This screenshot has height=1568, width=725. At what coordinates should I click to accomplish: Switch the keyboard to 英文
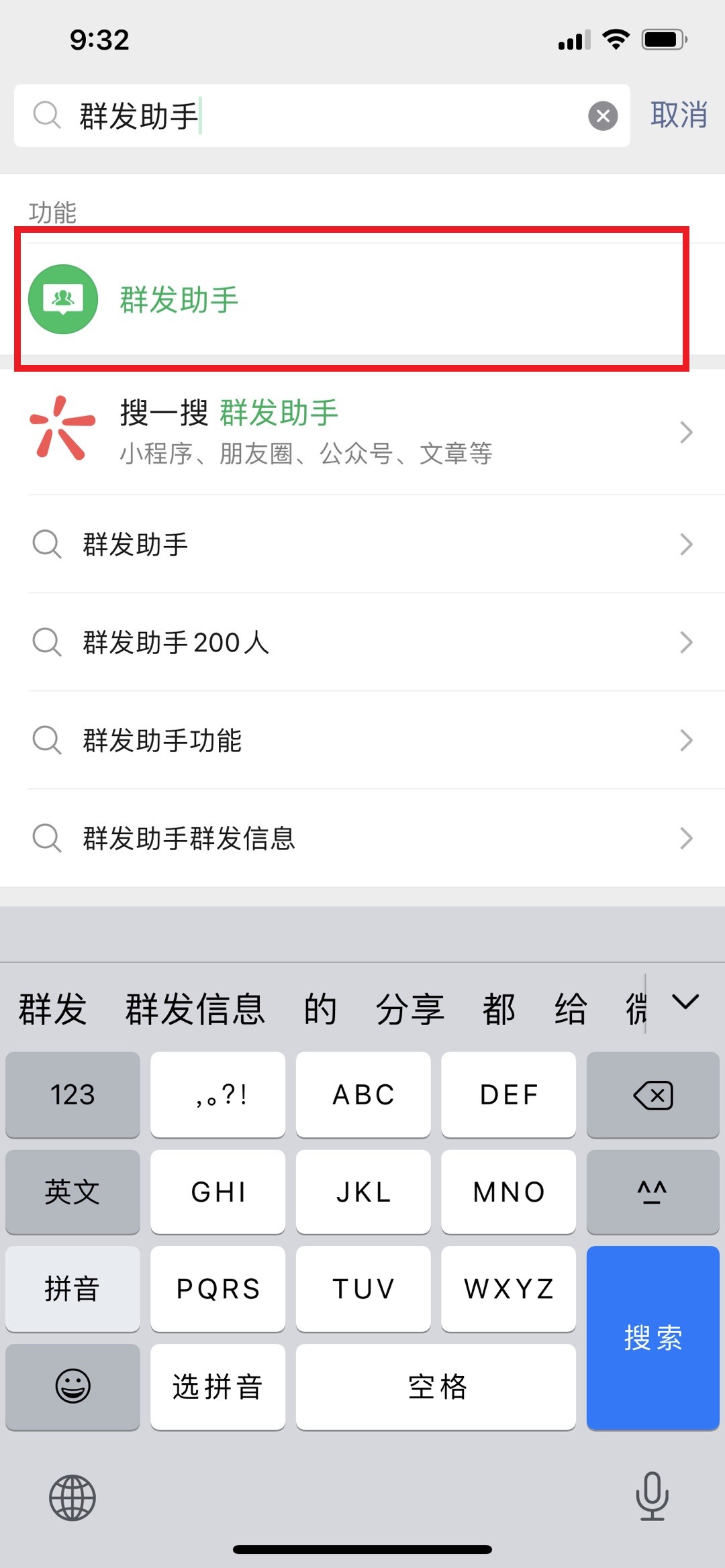(72, 1192)
